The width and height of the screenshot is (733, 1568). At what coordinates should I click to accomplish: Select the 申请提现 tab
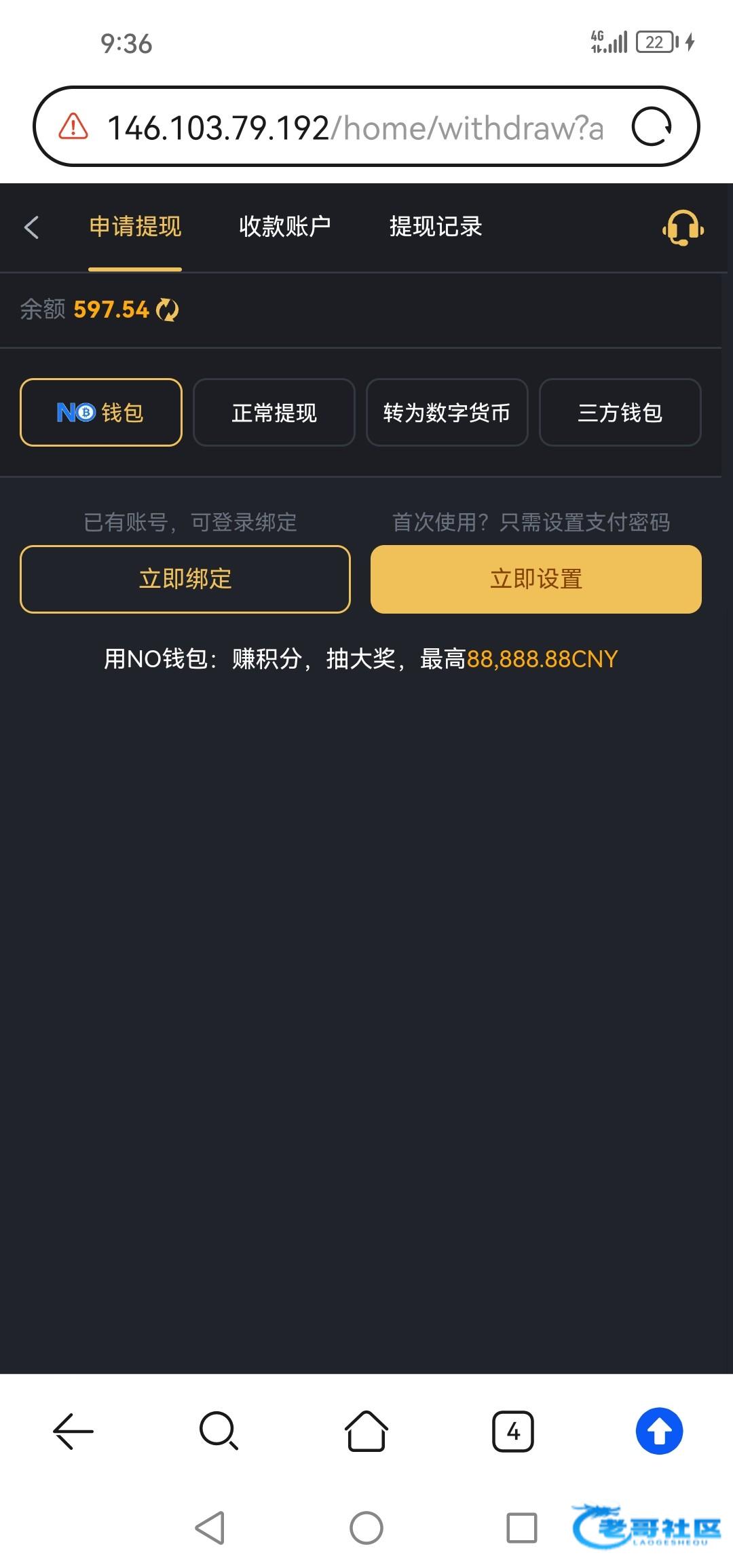point(135,227)
